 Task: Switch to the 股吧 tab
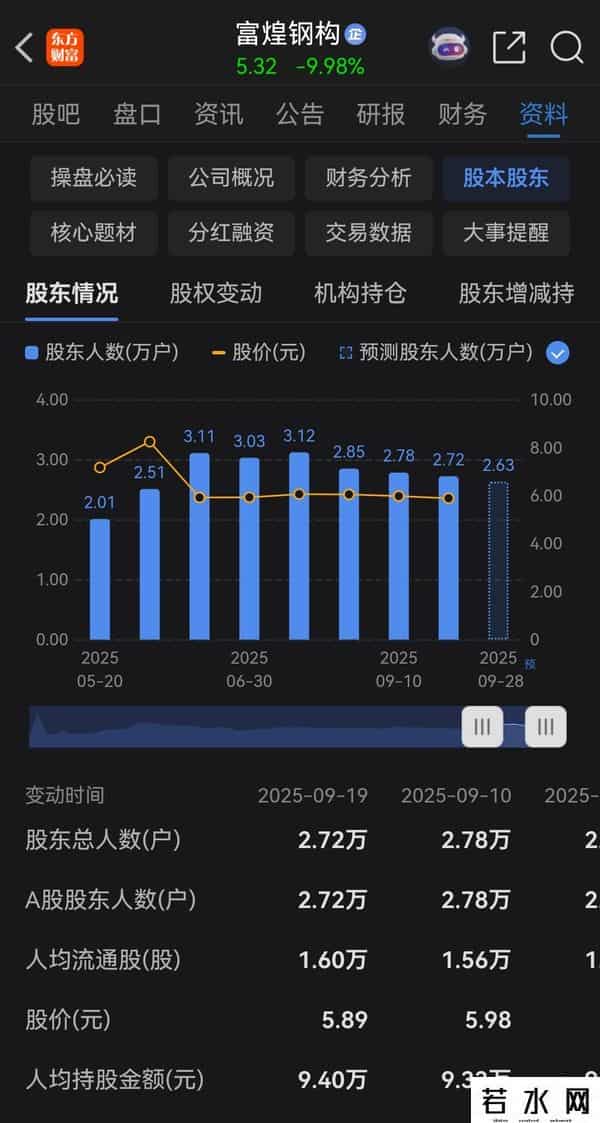click(55, 114)
